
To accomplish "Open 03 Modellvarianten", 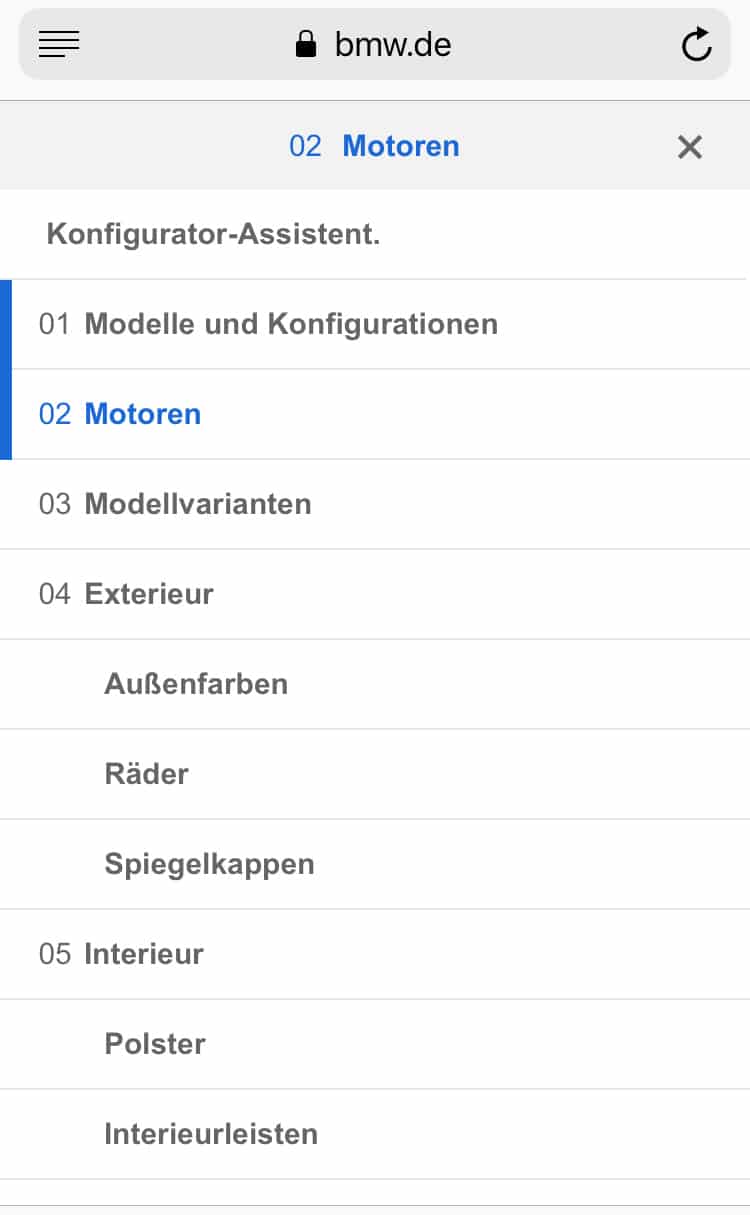I will coord(375,504).
